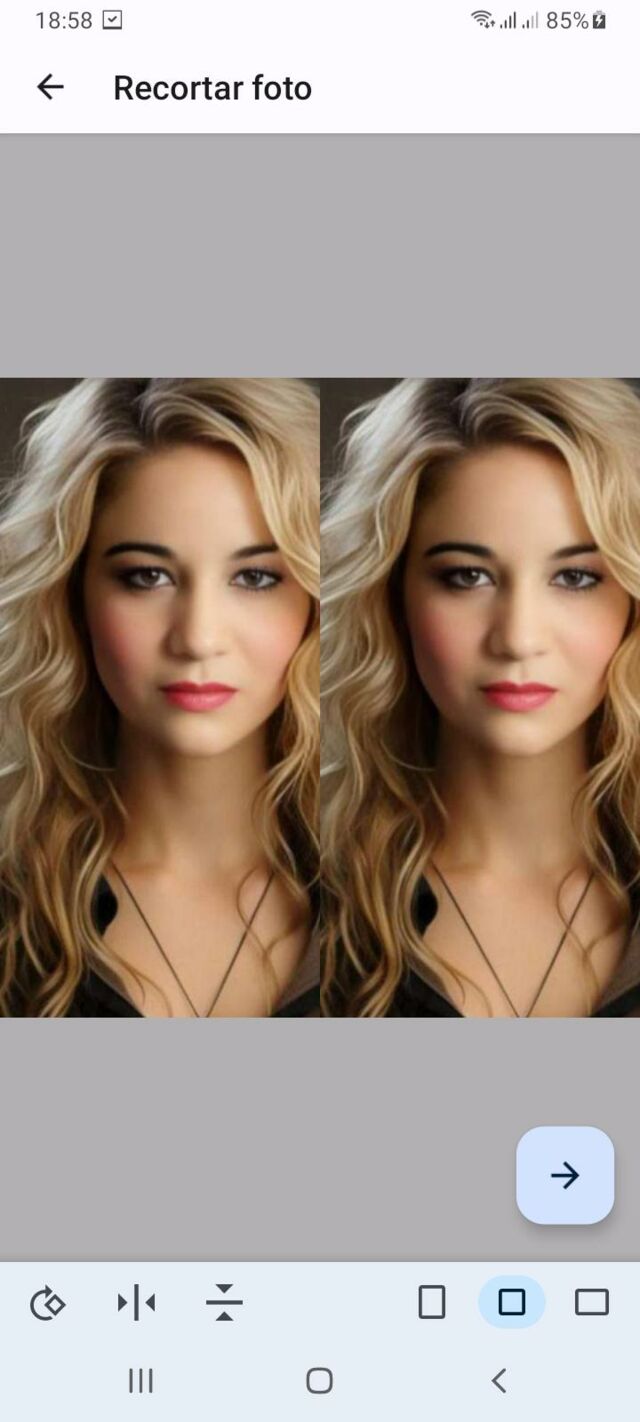This screenshot has height=1422, width=640.
Task: Flip the photo vertically
Action: coord(224,1303)
